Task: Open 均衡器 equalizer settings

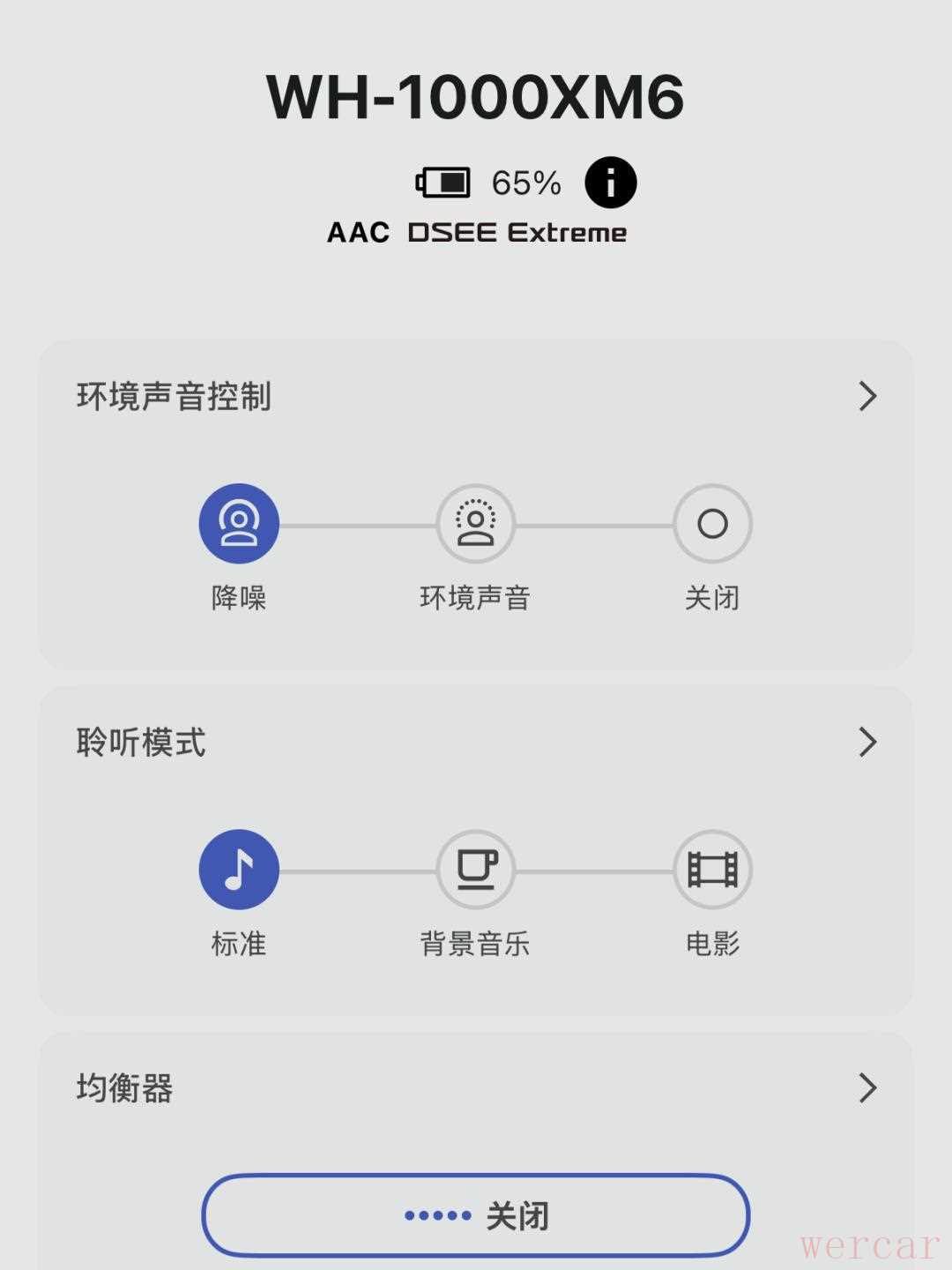Action: pyautogui.click(x=867, y=1088)
